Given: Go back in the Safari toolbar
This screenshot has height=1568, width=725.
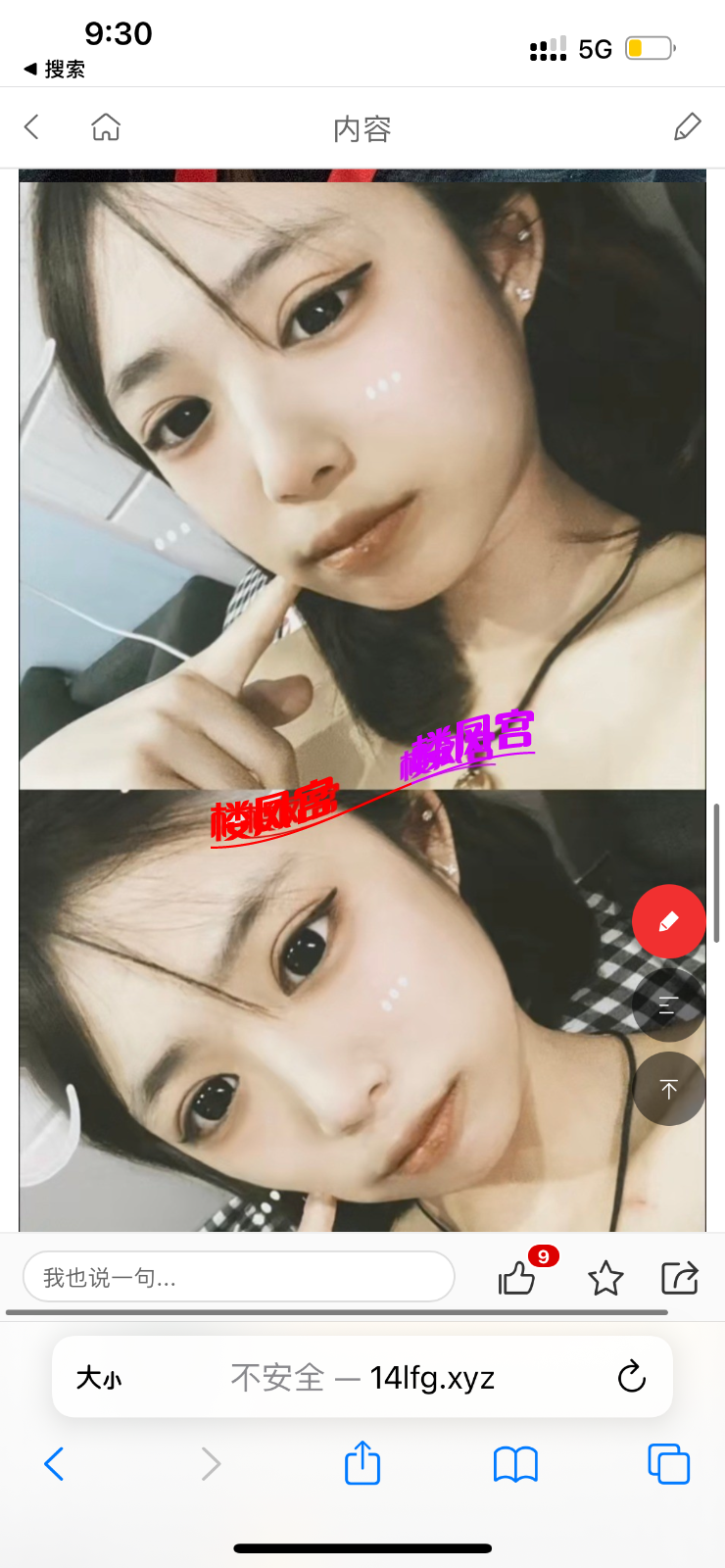Looking at the screenshot, I should click(x=55, y=1464).
